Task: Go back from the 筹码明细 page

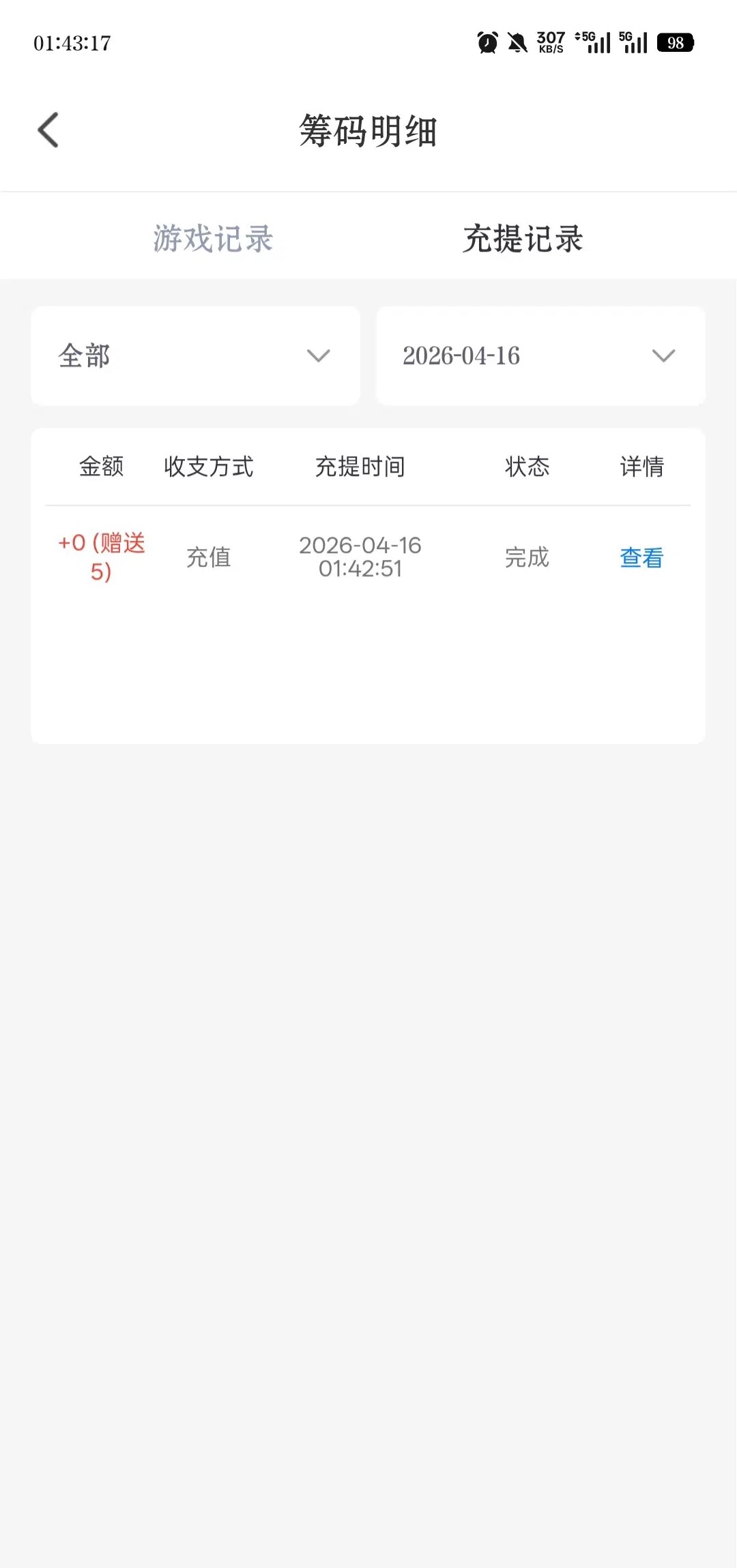Action: (48, 130)
